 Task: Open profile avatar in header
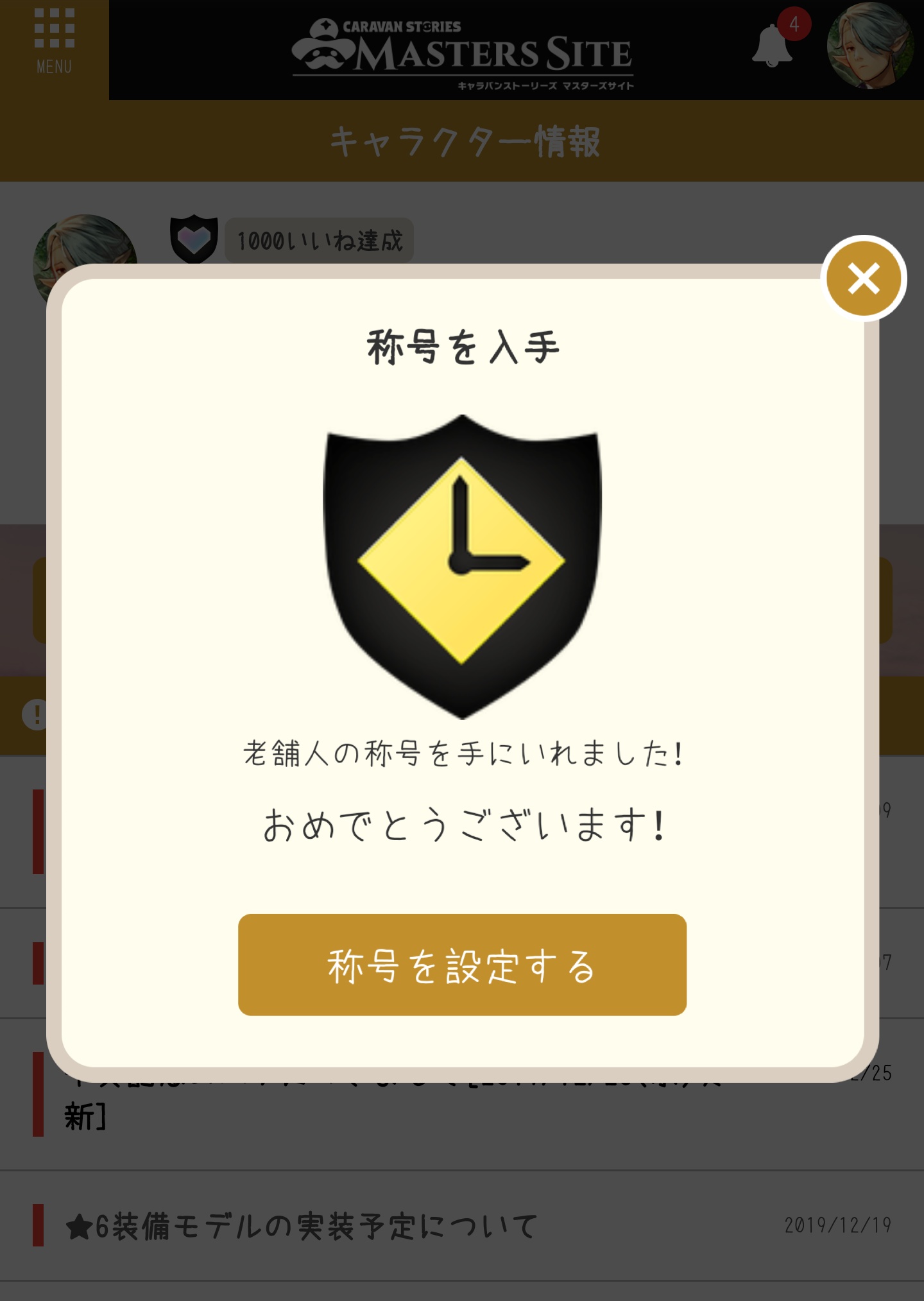[870, 46]
